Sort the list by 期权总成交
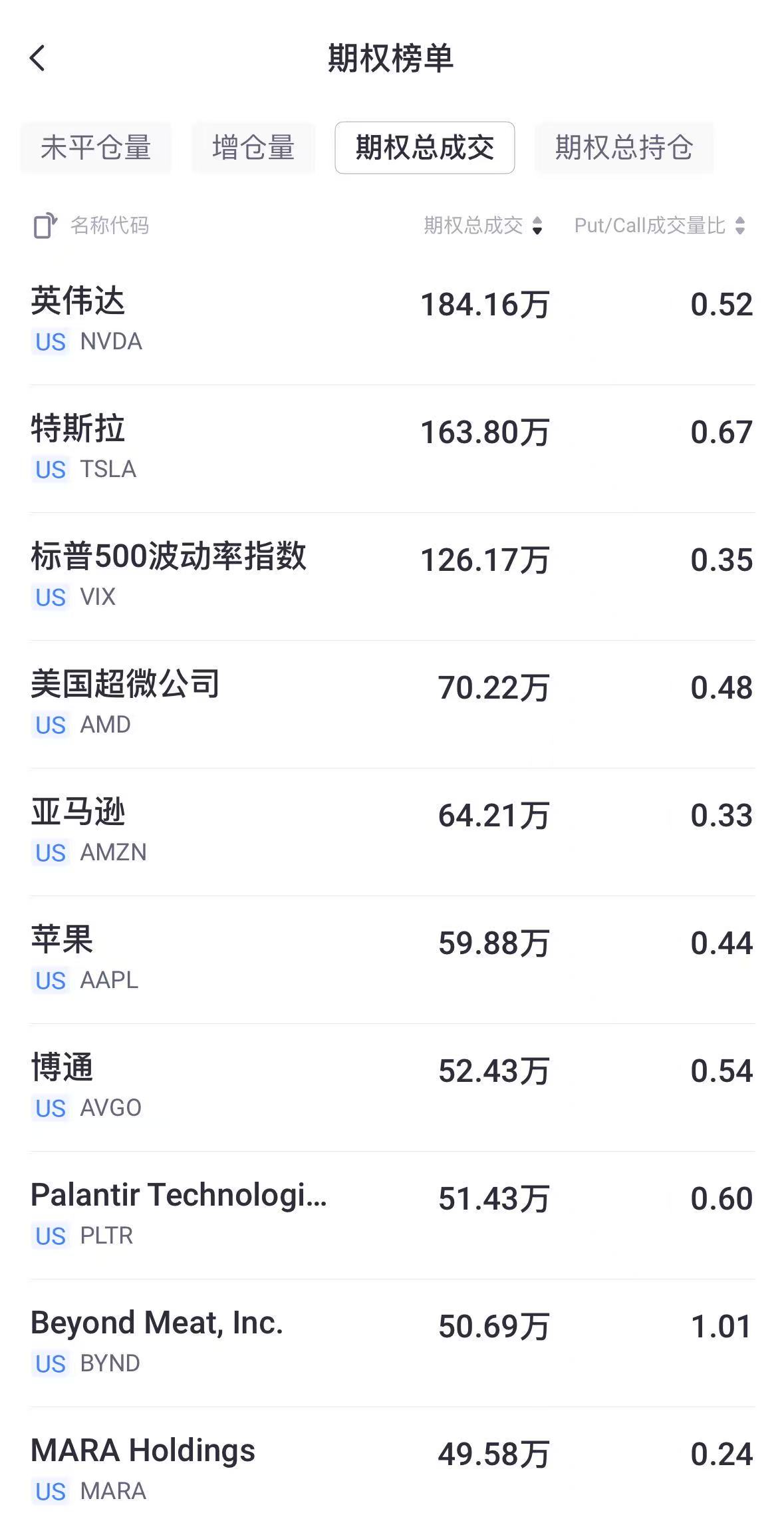 pos(483,226)
